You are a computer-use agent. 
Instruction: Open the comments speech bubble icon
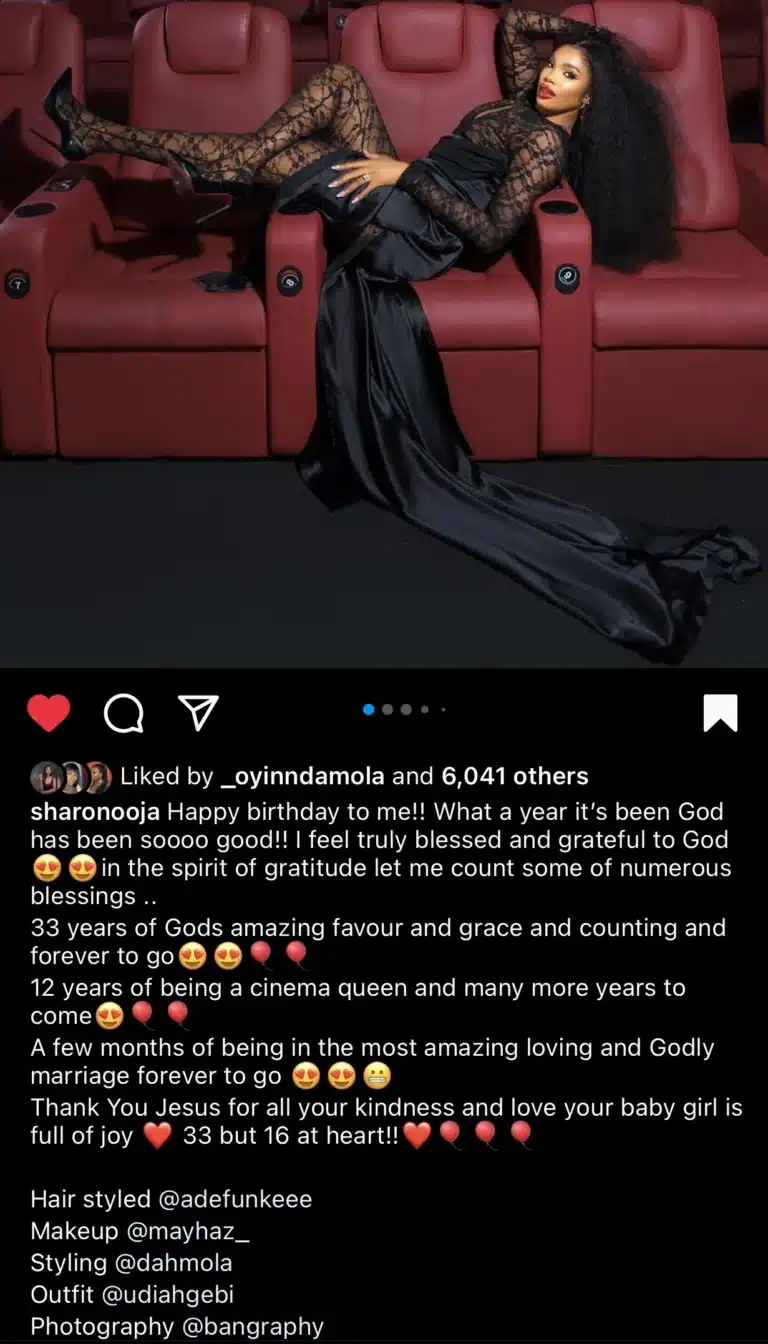click(123, 713)
